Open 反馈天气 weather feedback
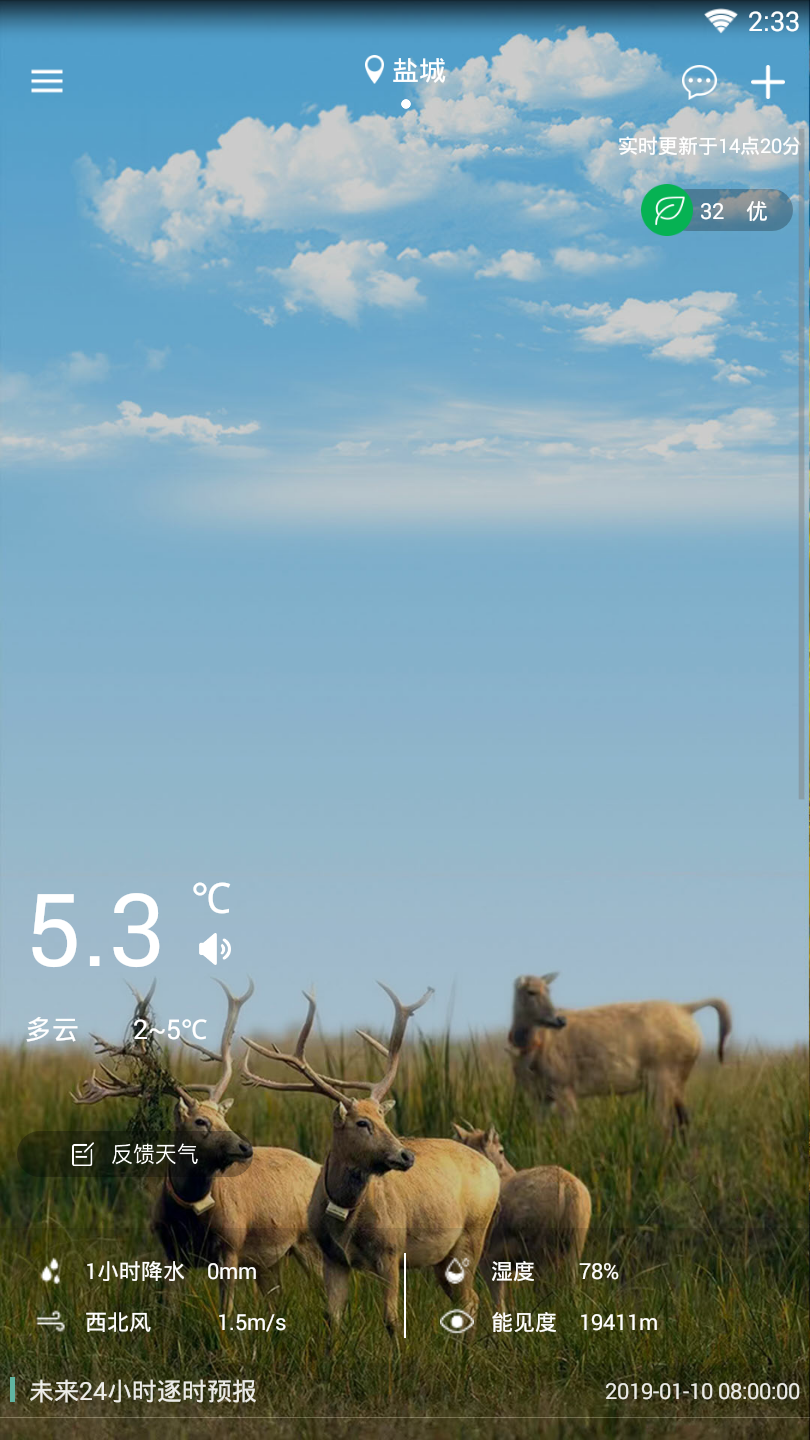Screen dimensions: 810x1440 click(x=136, y=1155)
